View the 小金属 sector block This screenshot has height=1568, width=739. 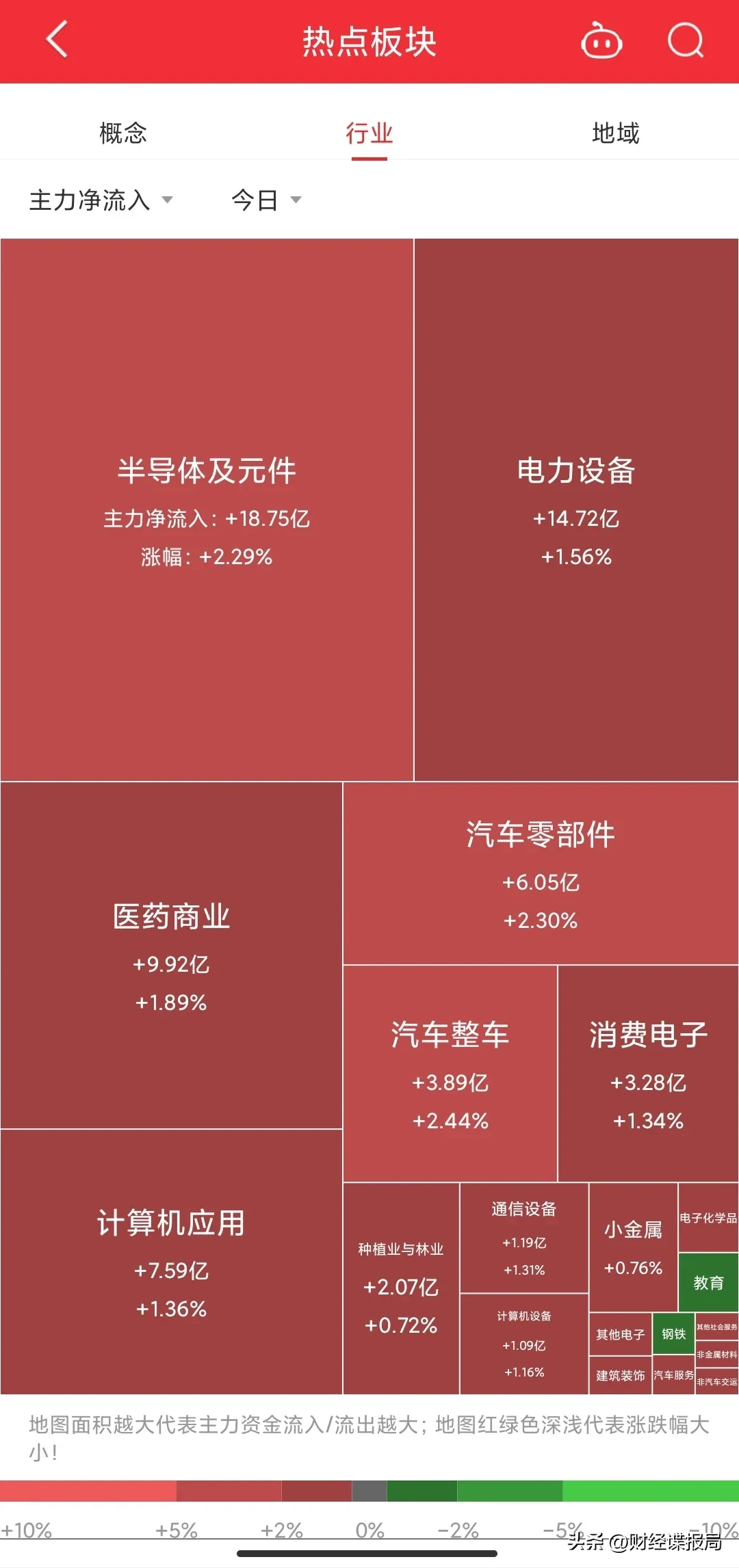point(633,1247)
